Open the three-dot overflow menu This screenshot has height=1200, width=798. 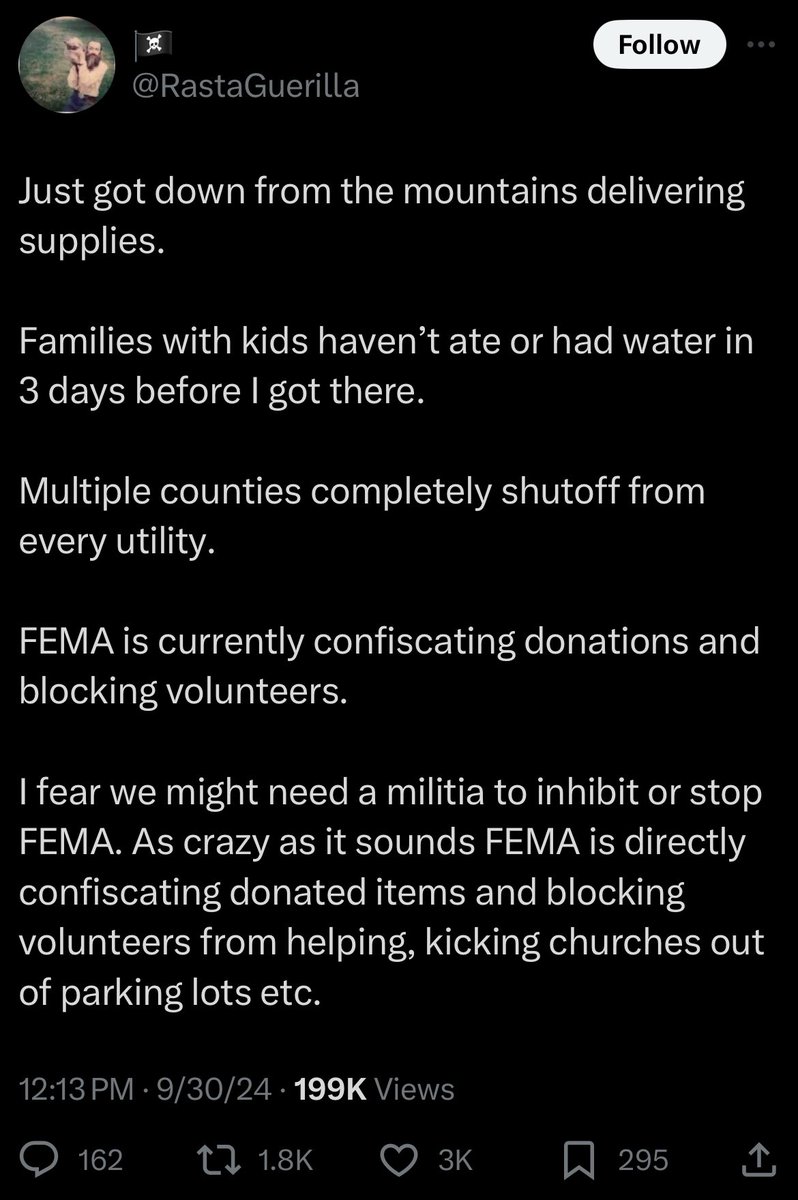762,44
